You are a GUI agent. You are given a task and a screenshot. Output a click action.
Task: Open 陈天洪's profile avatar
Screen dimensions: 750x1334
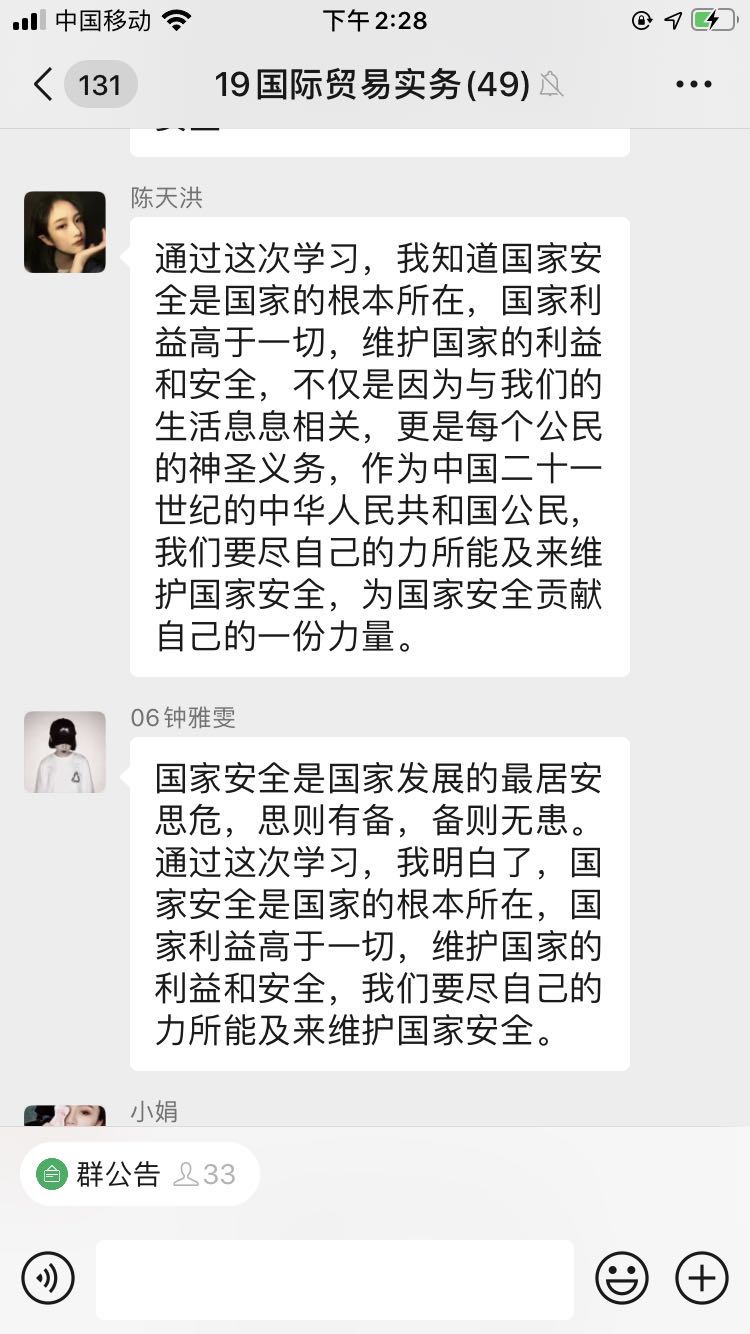click(x=65, y=232)
